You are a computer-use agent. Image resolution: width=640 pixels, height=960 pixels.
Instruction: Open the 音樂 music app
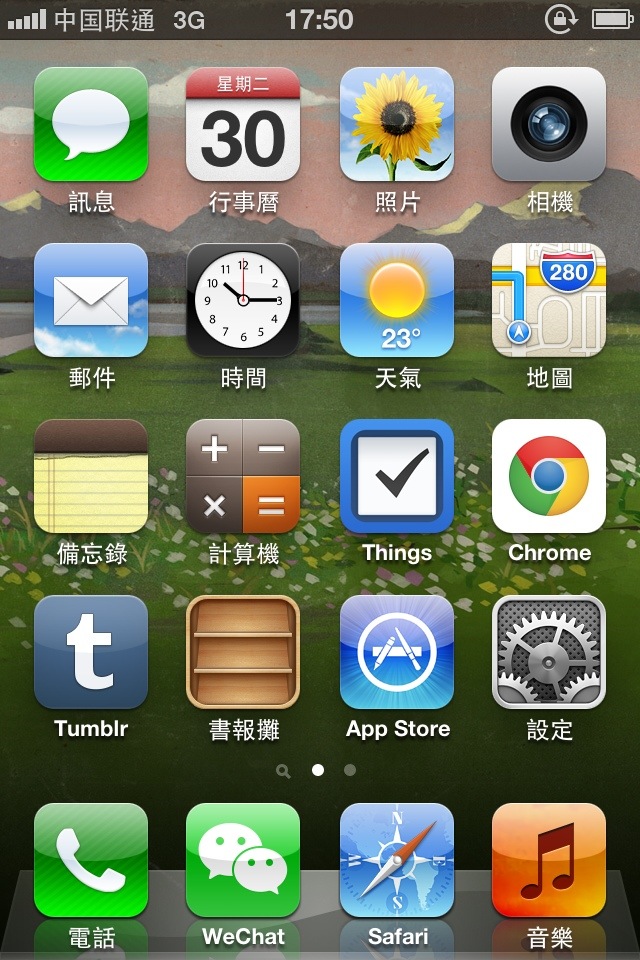click(549, 860)
